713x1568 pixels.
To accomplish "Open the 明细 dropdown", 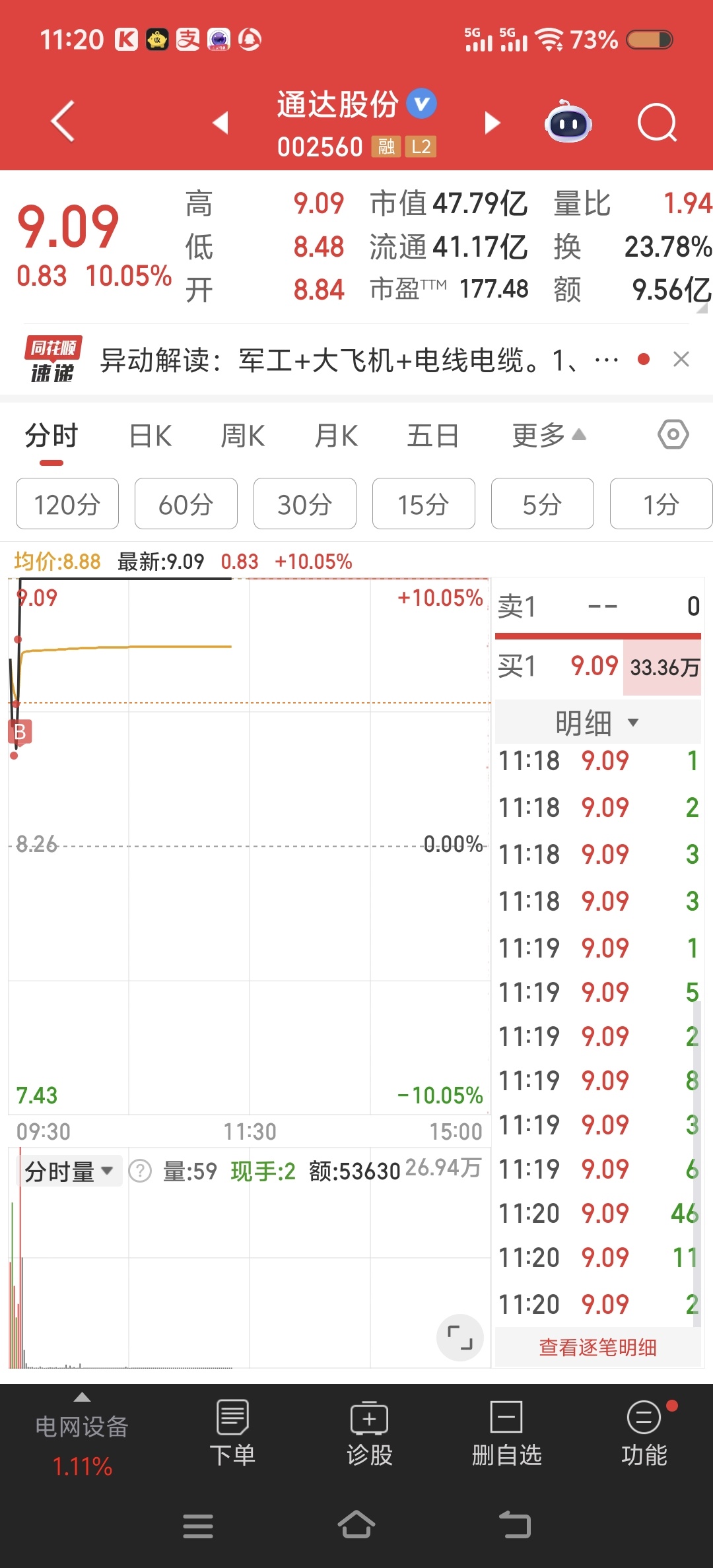I will tap(597, 723).
